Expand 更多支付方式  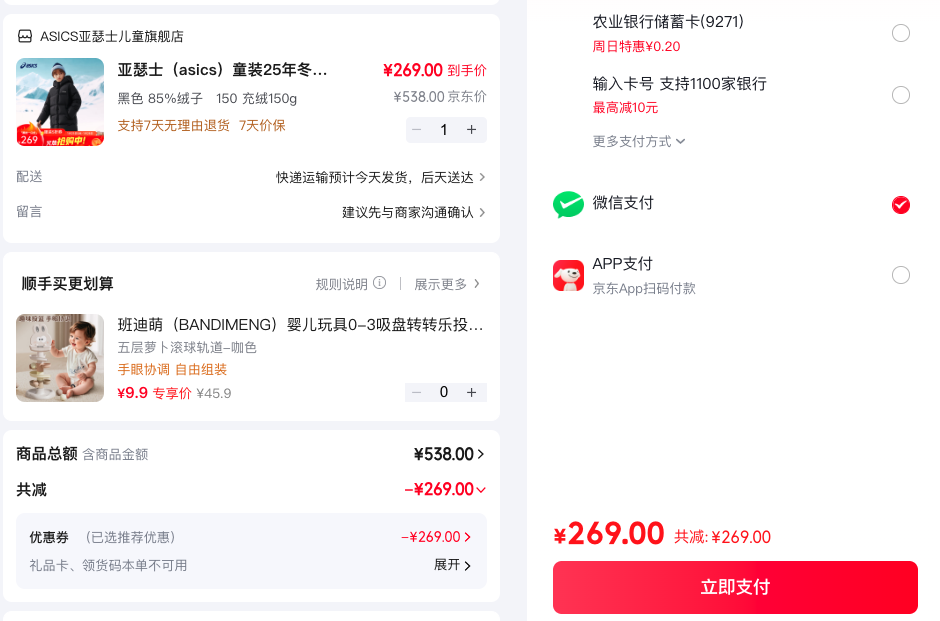[638, 141]
